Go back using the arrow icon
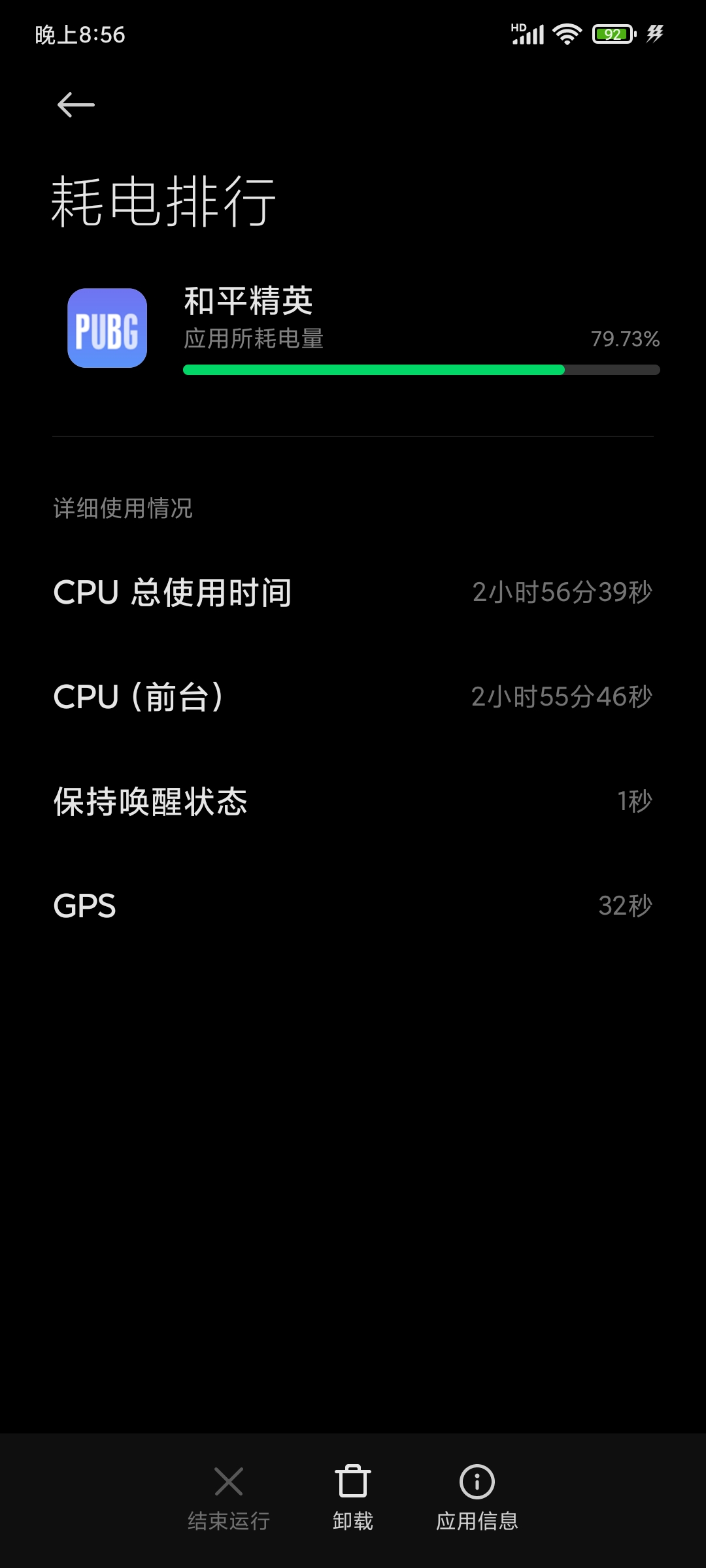This screenshot has height=1568, width=706. [x=76, y=105]
